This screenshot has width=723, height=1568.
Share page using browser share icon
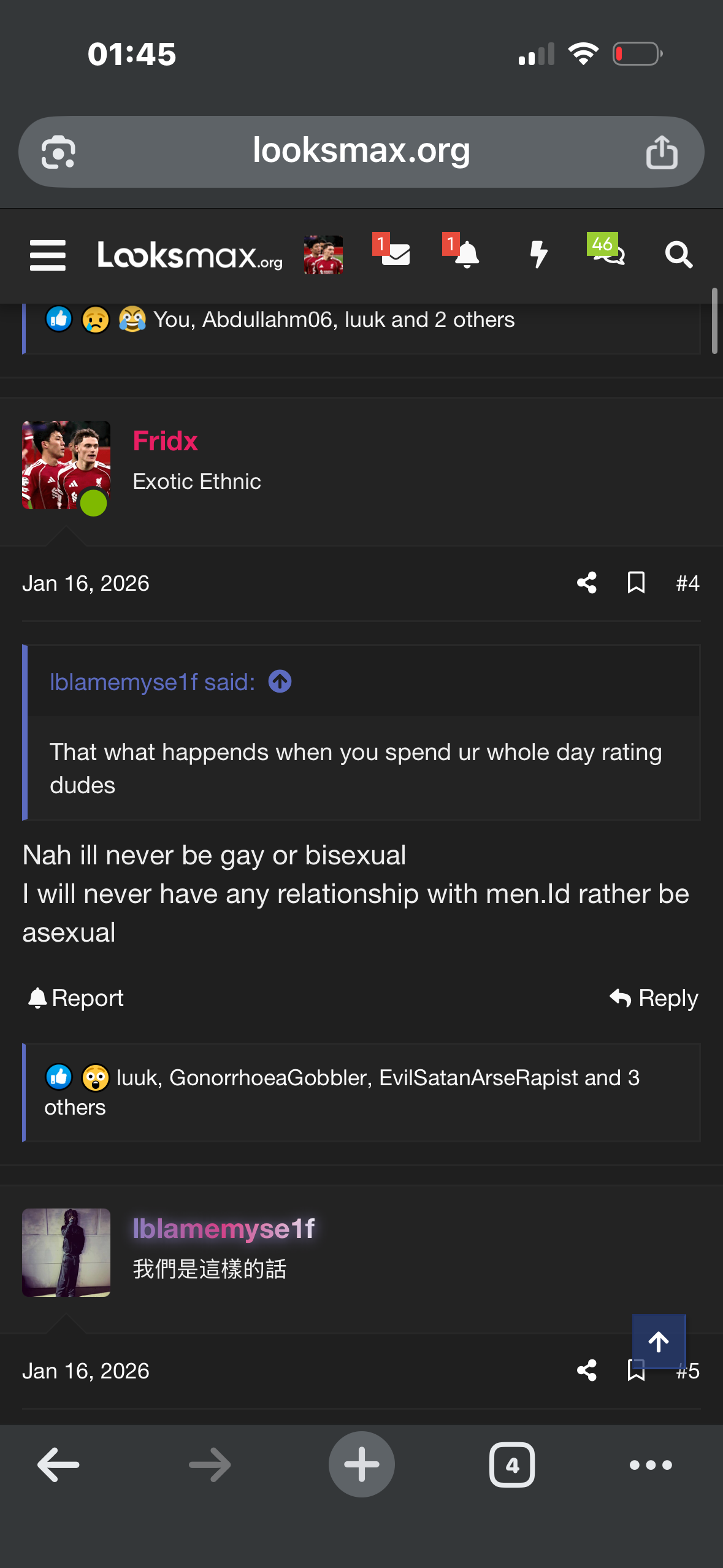[x=662, y=152]
